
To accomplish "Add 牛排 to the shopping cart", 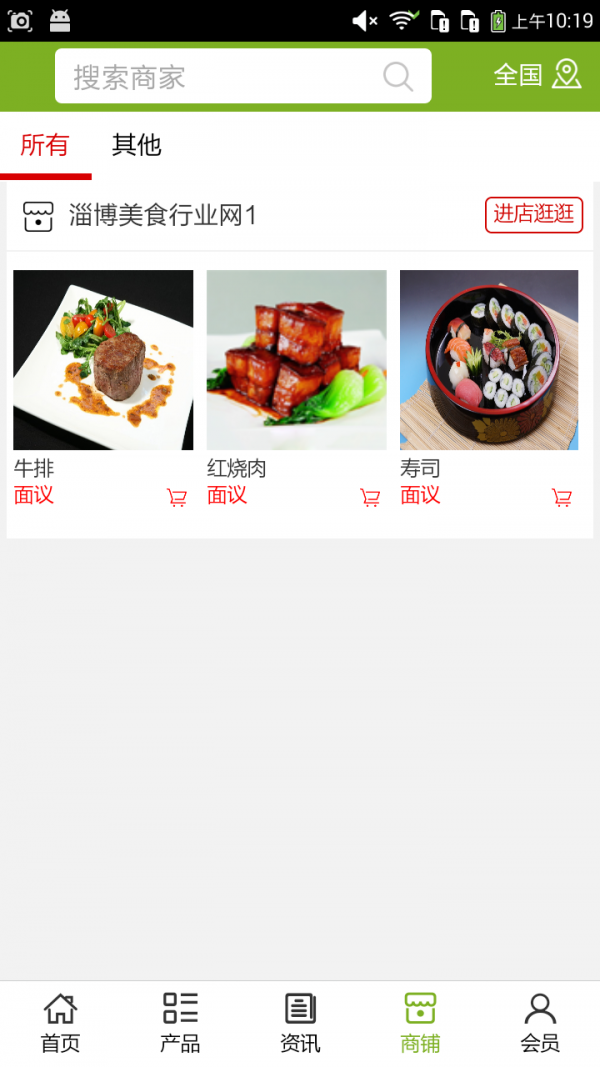I will point(177,497).
